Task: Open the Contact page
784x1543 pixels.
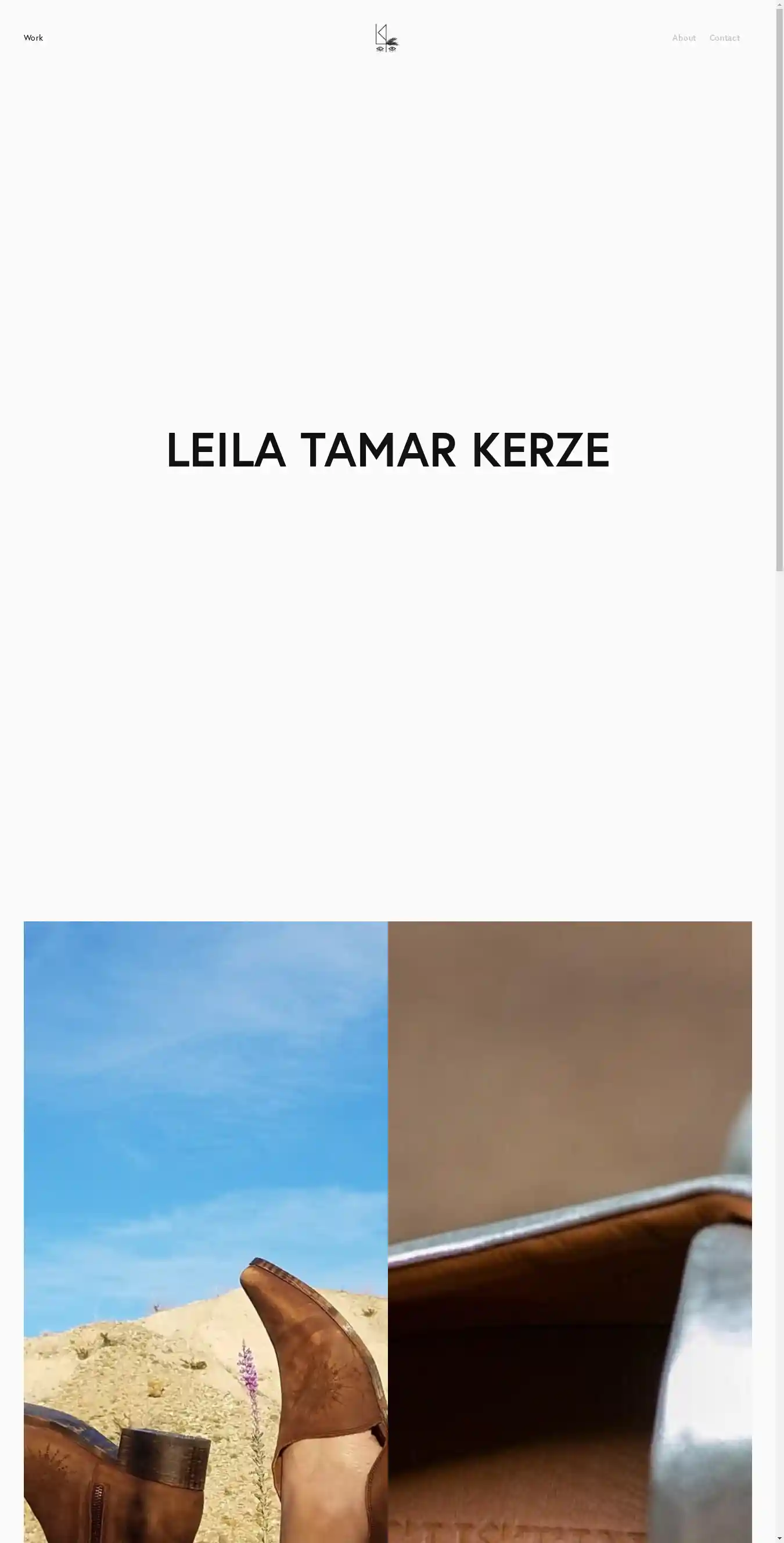Action: (x=724, y=38)
